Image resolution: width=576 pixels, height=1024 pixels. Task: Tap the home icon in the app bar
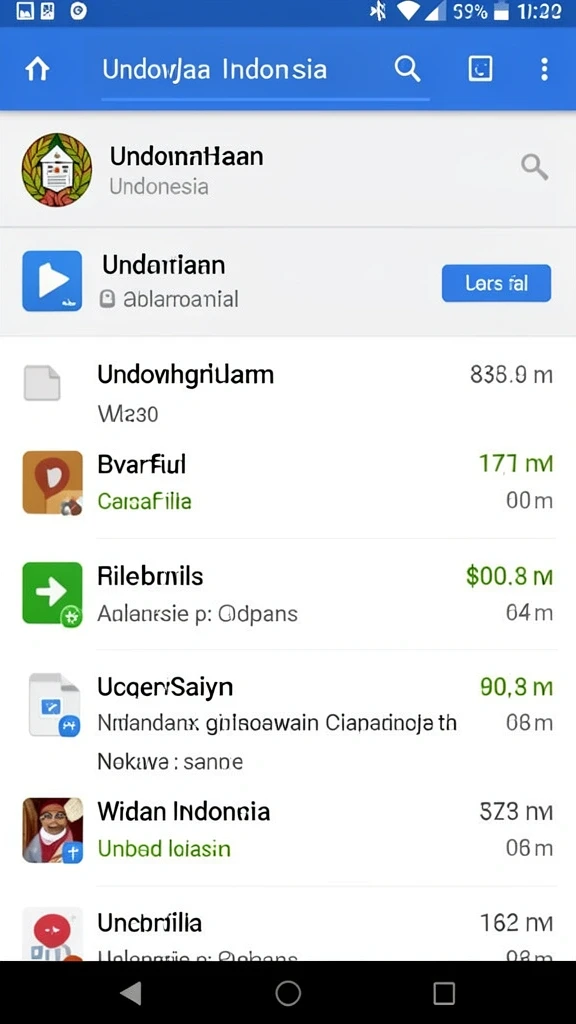pos(37,69)
